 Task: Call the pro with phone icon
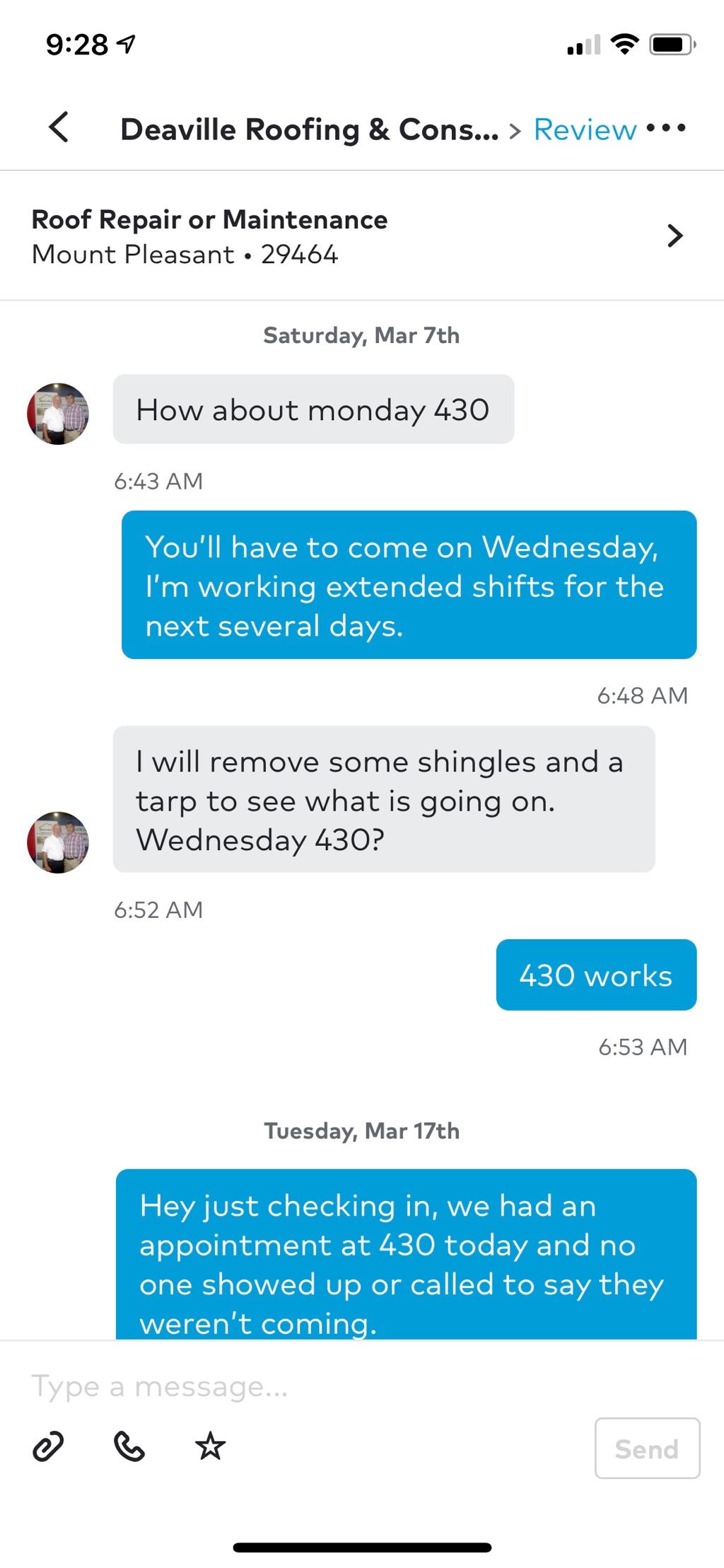tap(129, 1446)
